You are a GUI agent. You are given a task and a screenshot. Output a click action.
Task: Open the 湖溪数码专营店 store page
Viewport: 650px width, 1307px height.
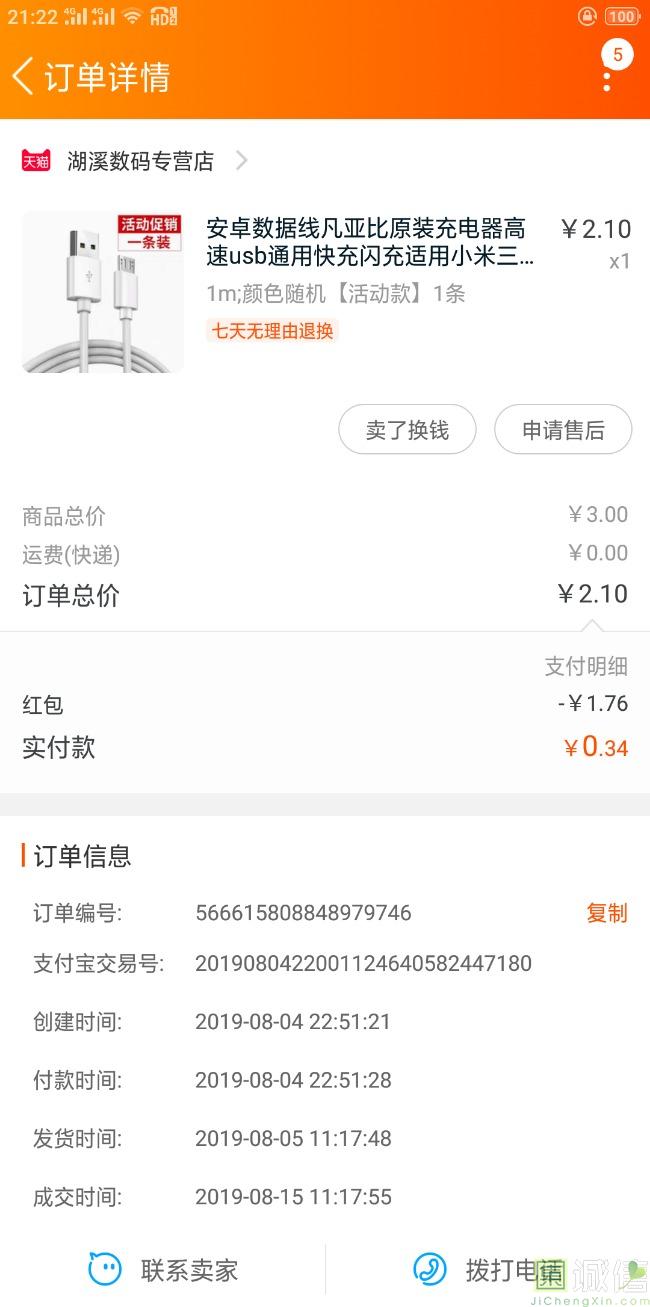tap(140, 161)
